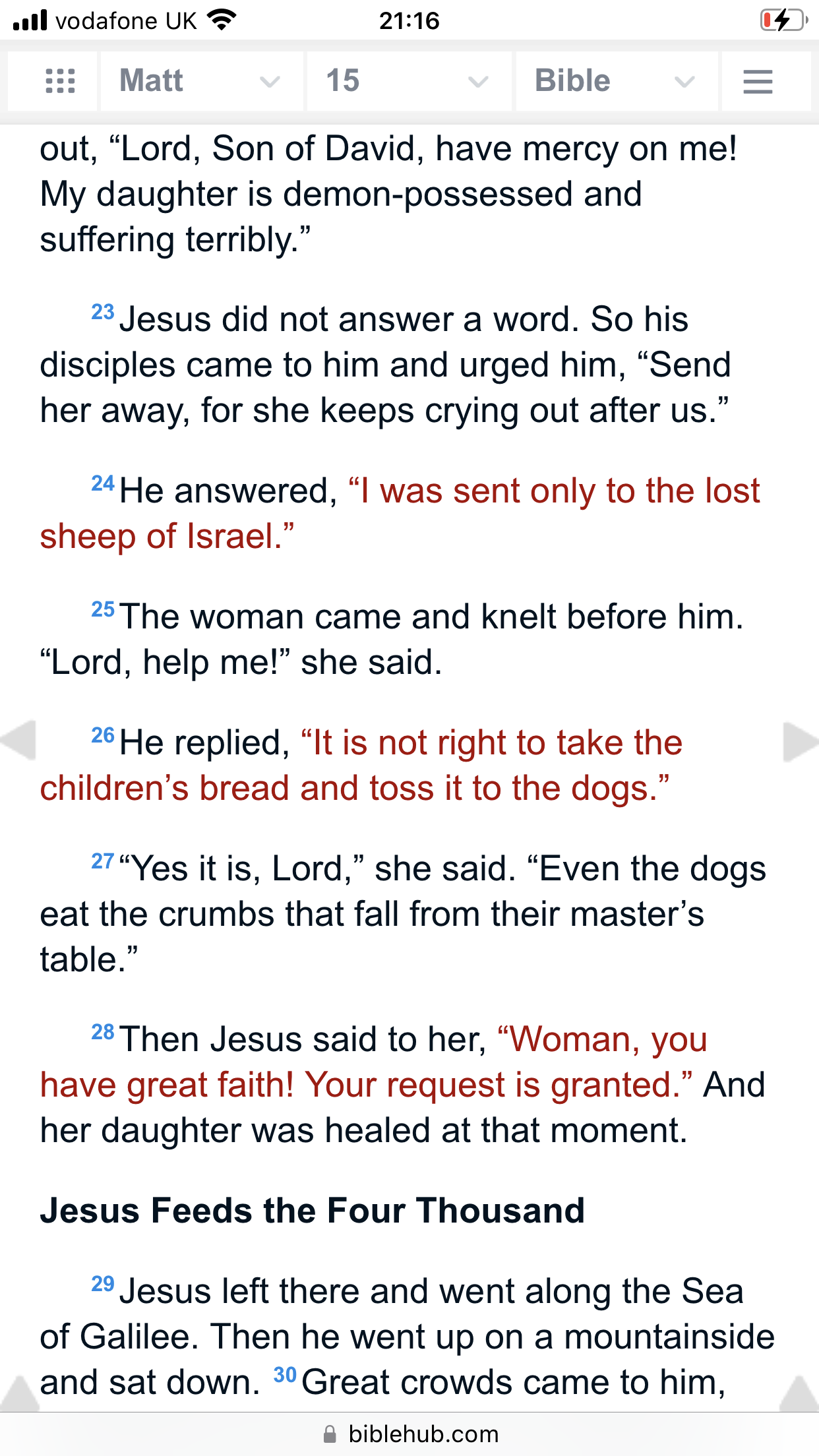Open verse 23 number link
The height and width of the screenshot is (1456, 819).
[103, 311]
